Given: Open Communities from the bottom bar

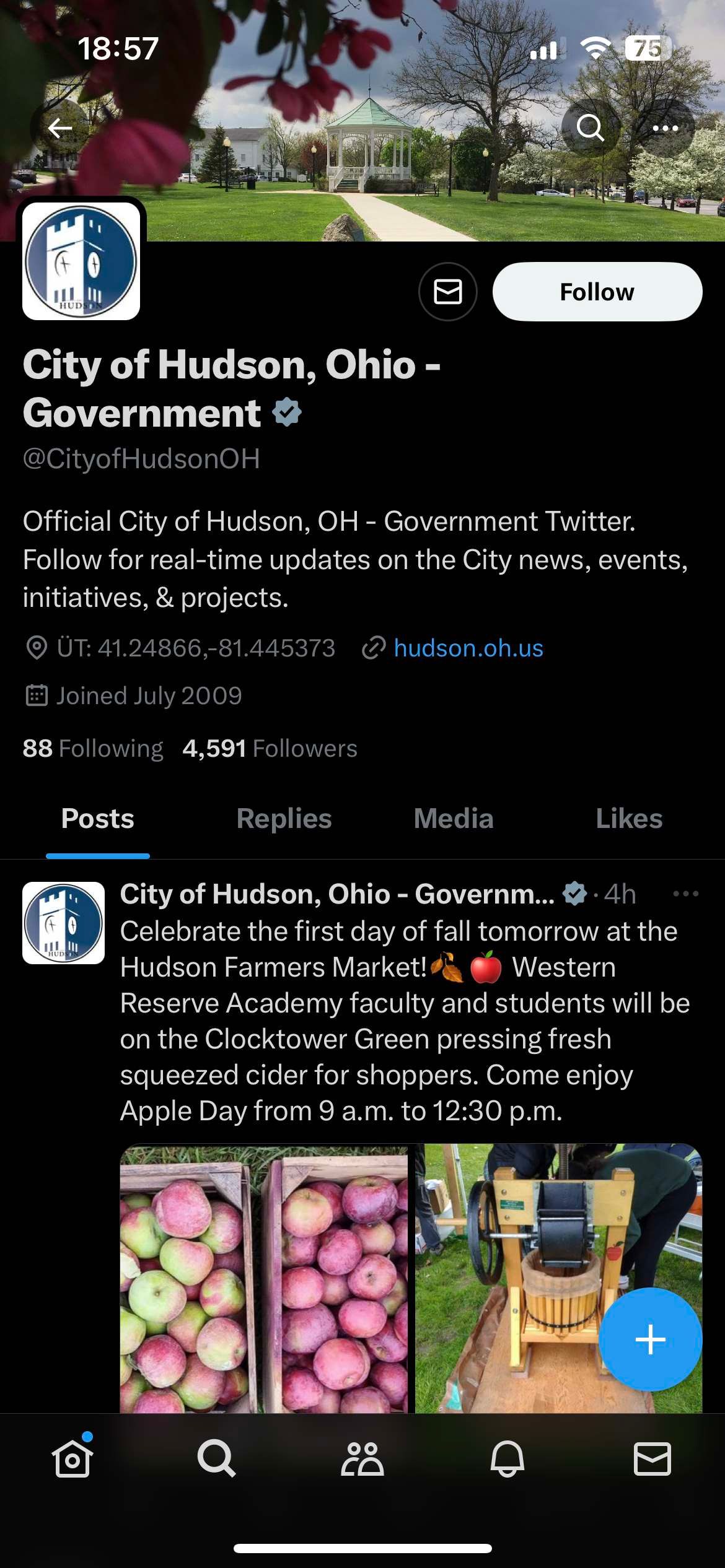Looking at the screenshot, I should 362,1458.
